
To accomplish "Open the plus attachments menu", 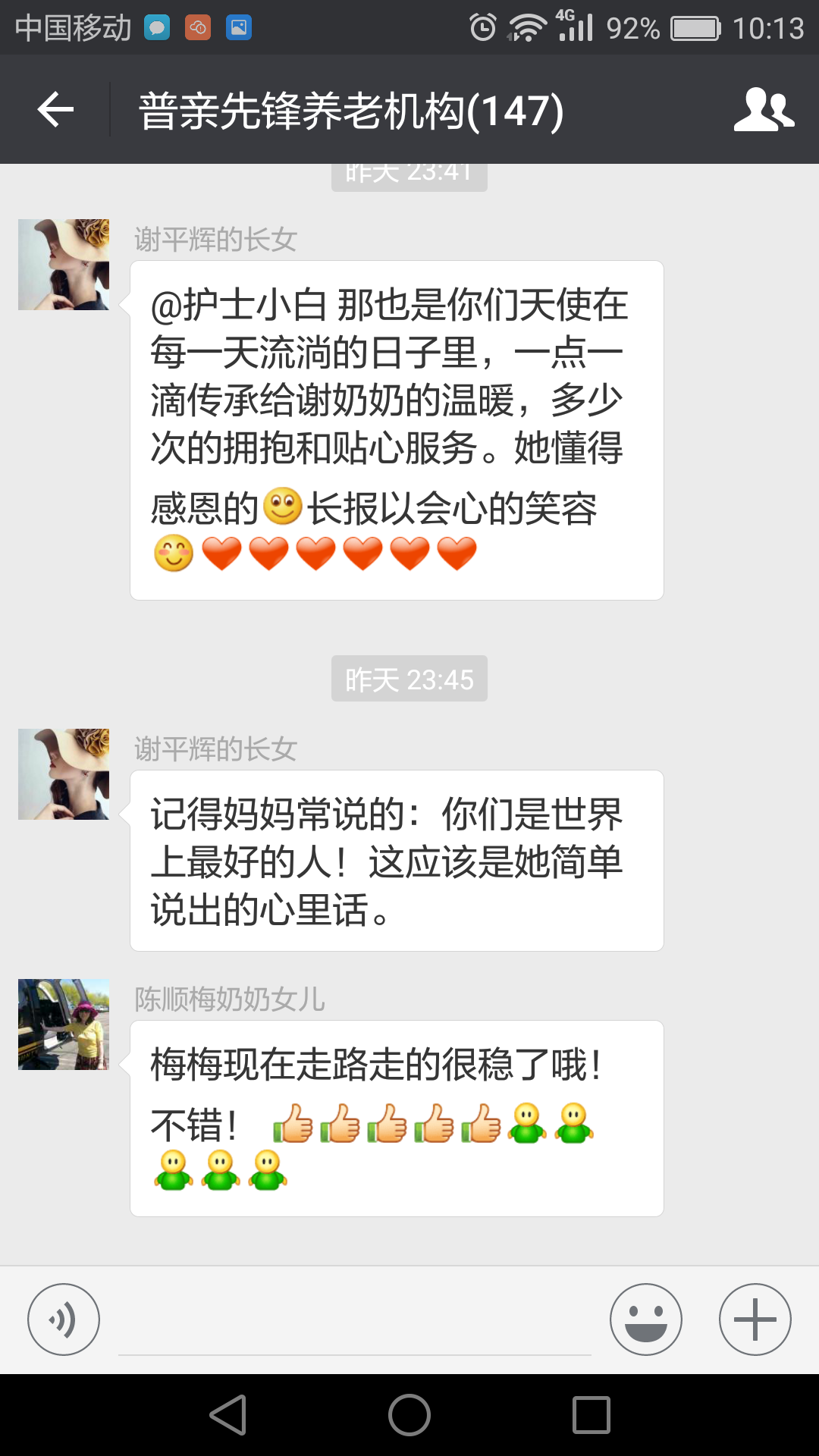I will (x=755, y=1319).
